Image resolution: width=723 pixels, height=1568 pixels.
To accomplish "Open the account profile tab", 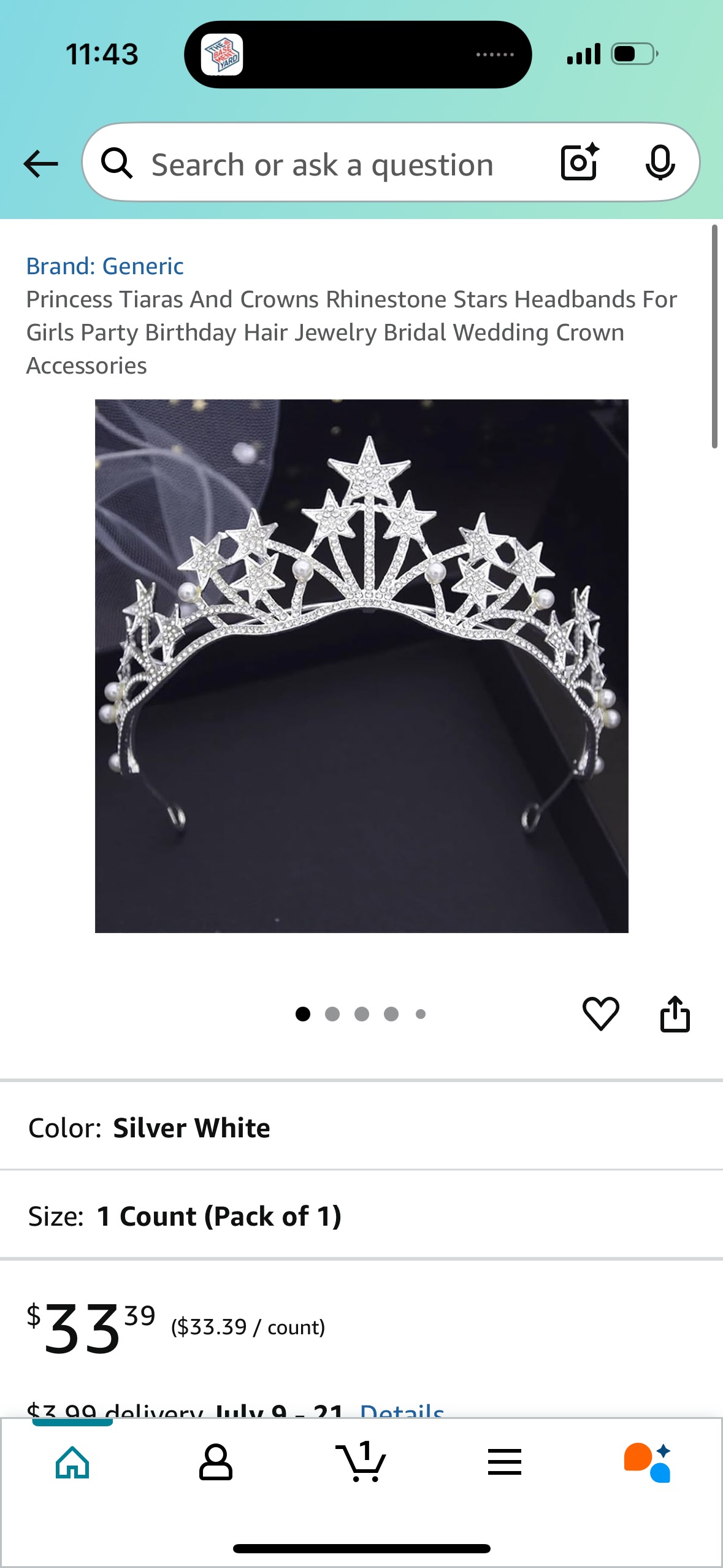I will pyautogui.click(x=216, y=1462).
